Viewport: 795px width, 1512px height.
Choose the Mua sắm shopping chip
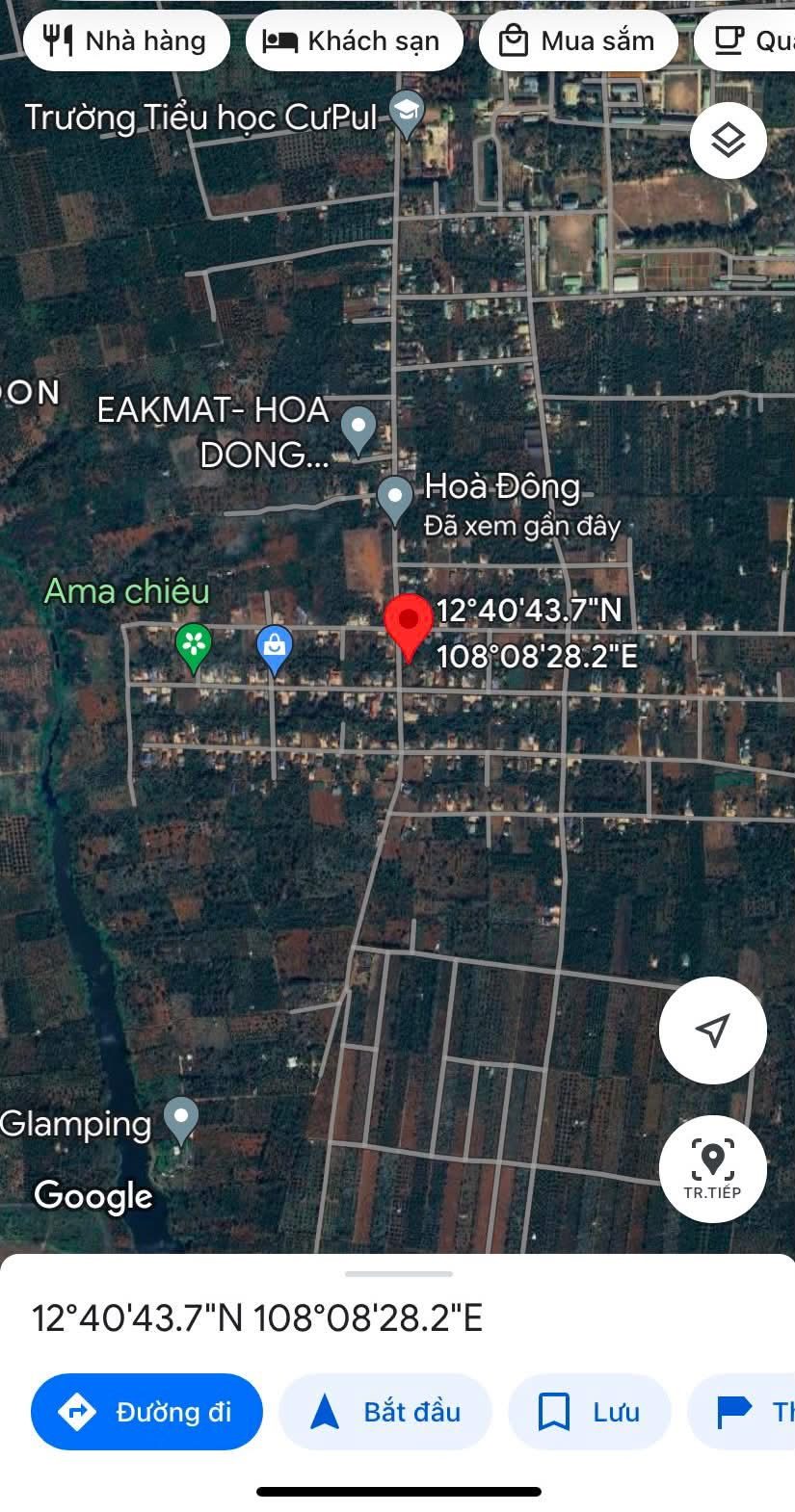click(578, 40)
